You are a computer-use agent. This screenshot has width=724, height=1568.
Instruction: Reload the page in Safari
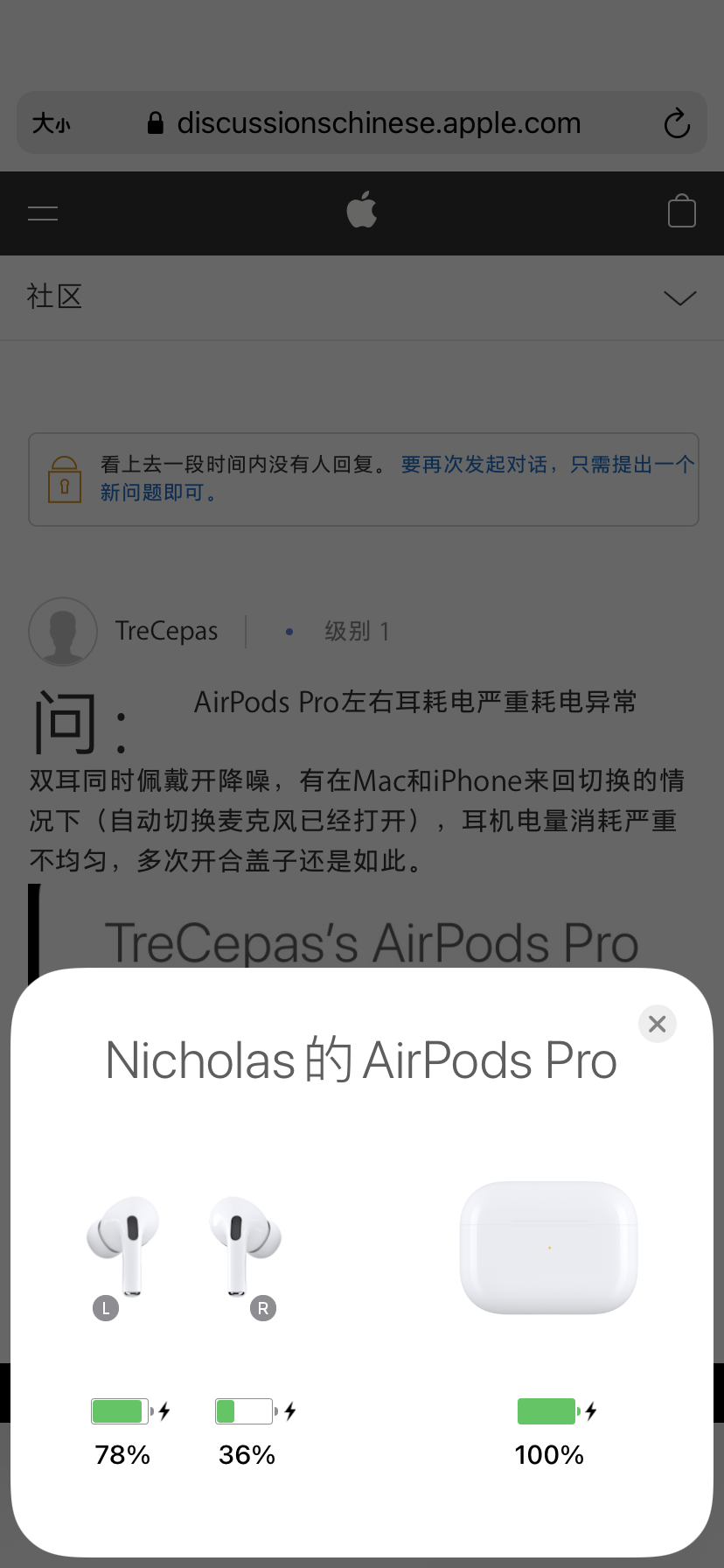click(x=677, y=123)
